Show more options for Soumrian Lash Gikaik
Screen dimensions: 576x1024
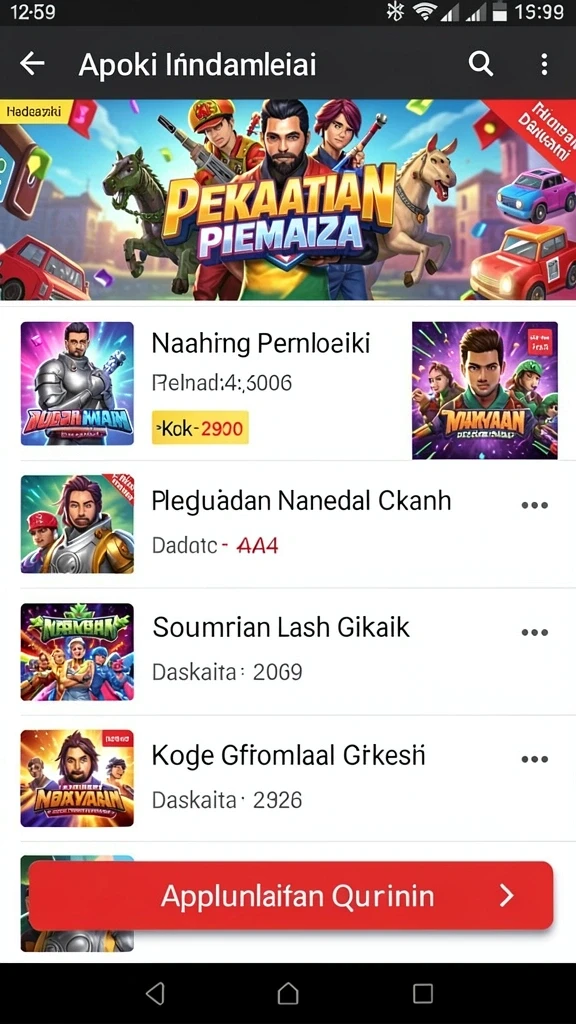tap(534, 632)
